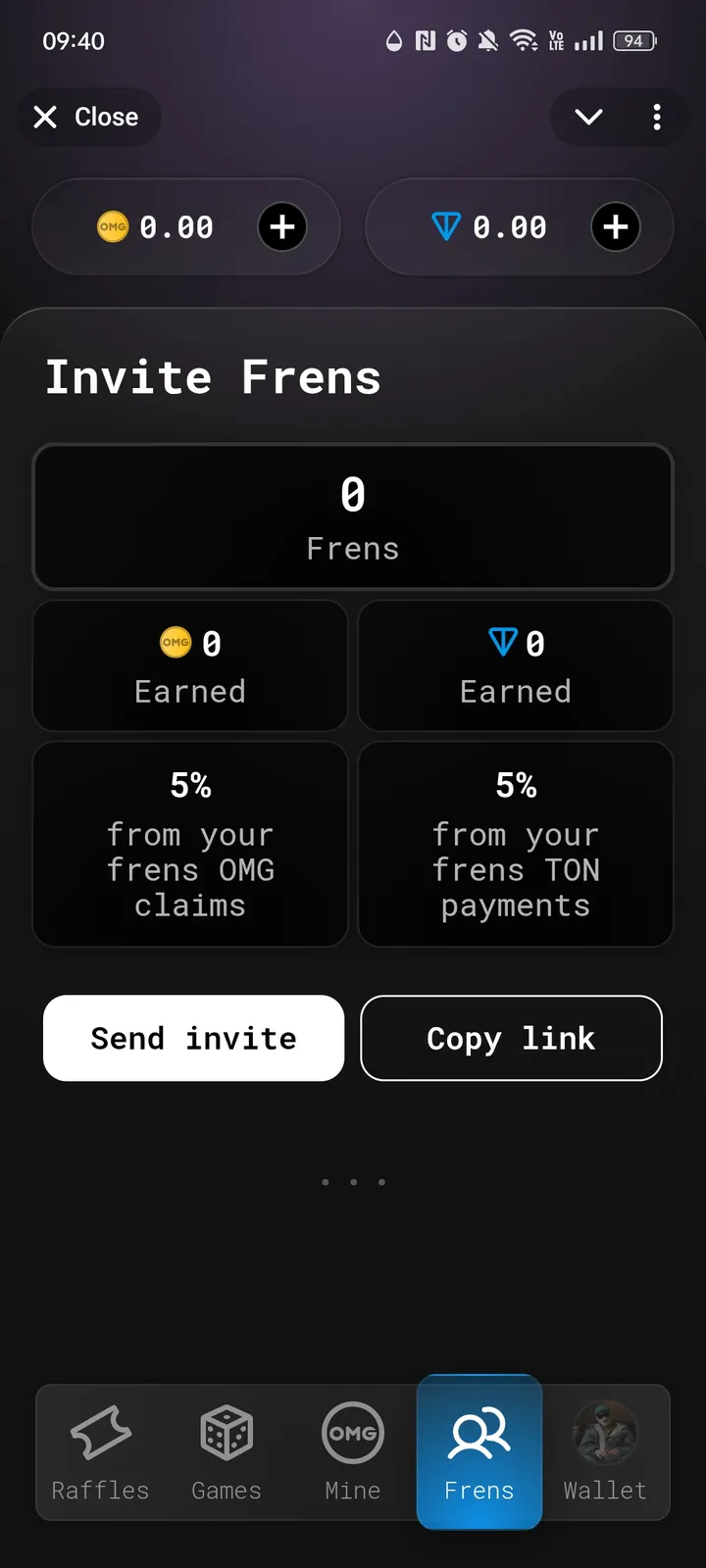Click the plus to deposit TON
Viewport: 706px width, 1568px height.
point(616,226)
